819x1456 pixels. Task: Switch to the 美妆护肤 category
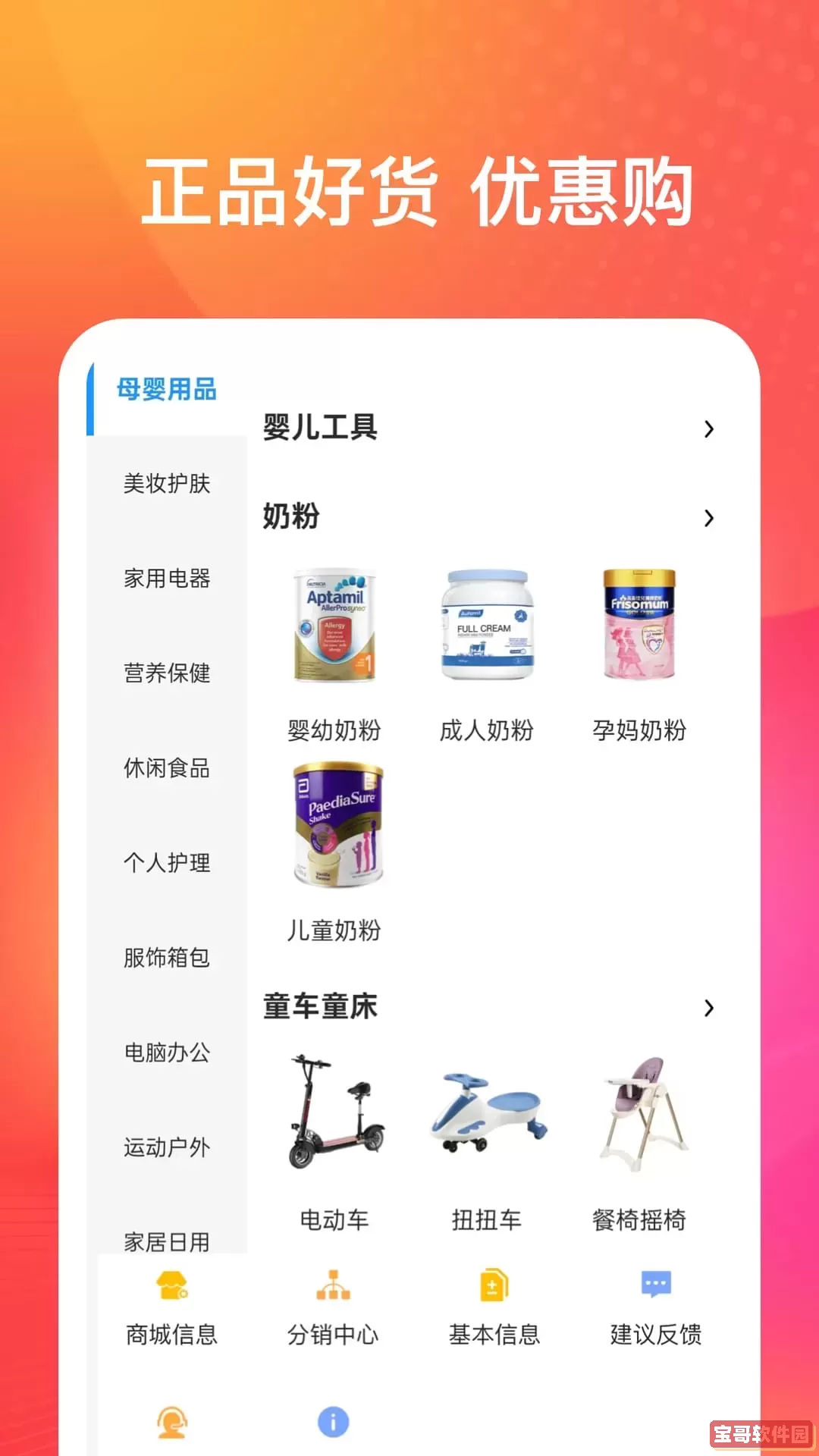coord(168,483)
